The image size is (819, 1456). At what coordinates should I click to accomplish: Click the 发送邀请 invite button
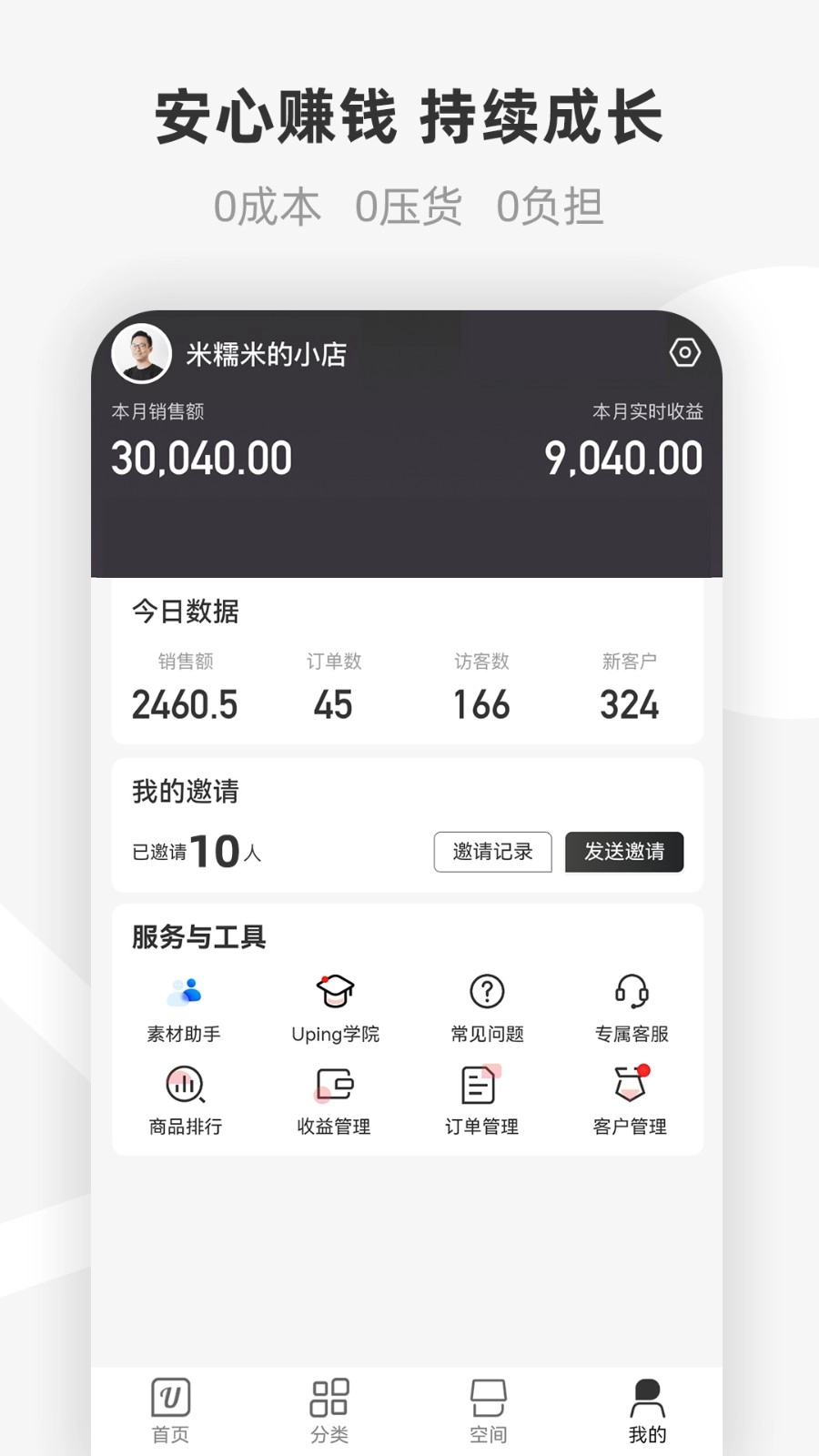pyautogui.click(x=623, y=853)
